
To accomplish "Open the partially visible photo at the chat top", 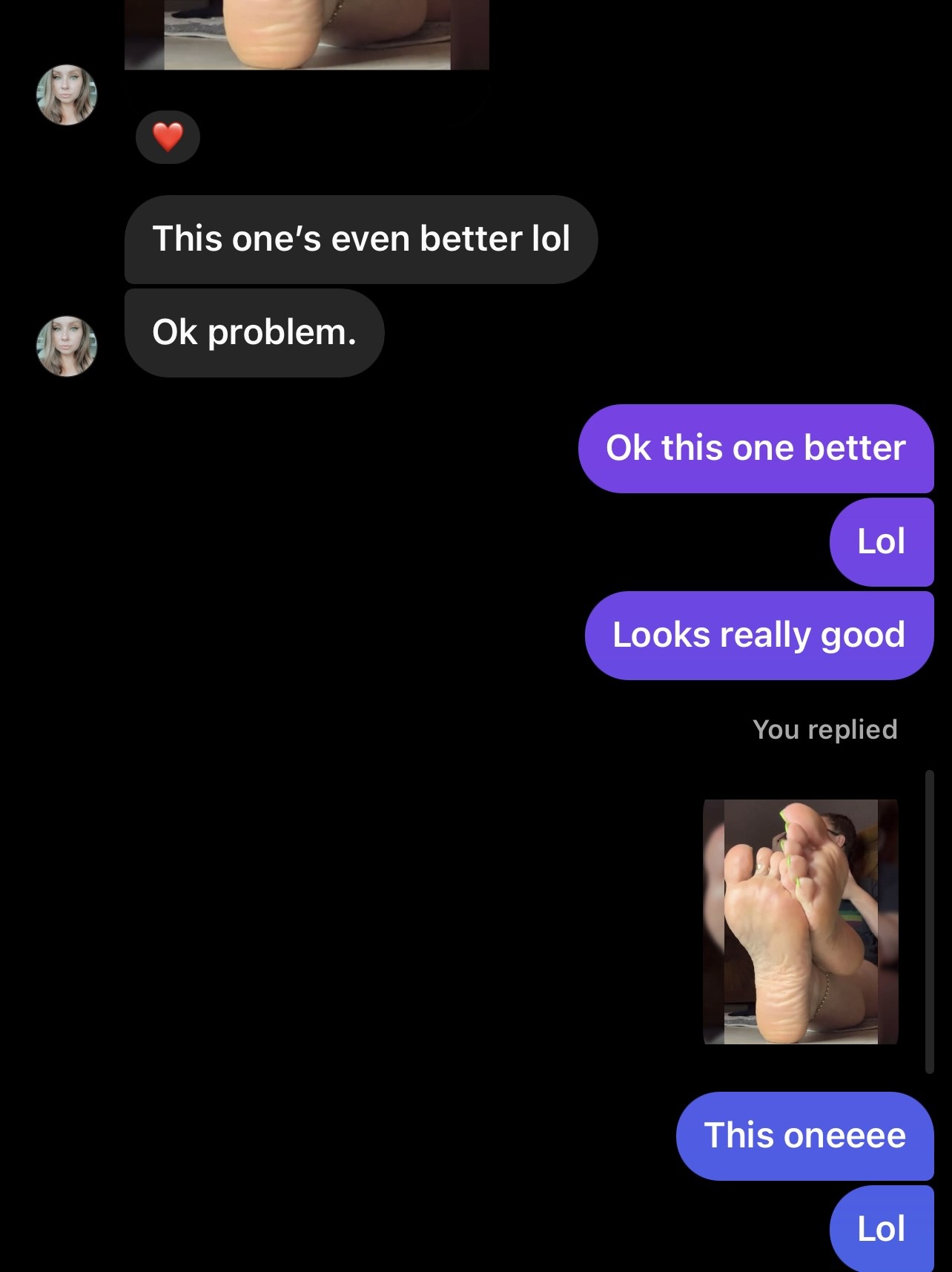I will (x=306, y=34).
